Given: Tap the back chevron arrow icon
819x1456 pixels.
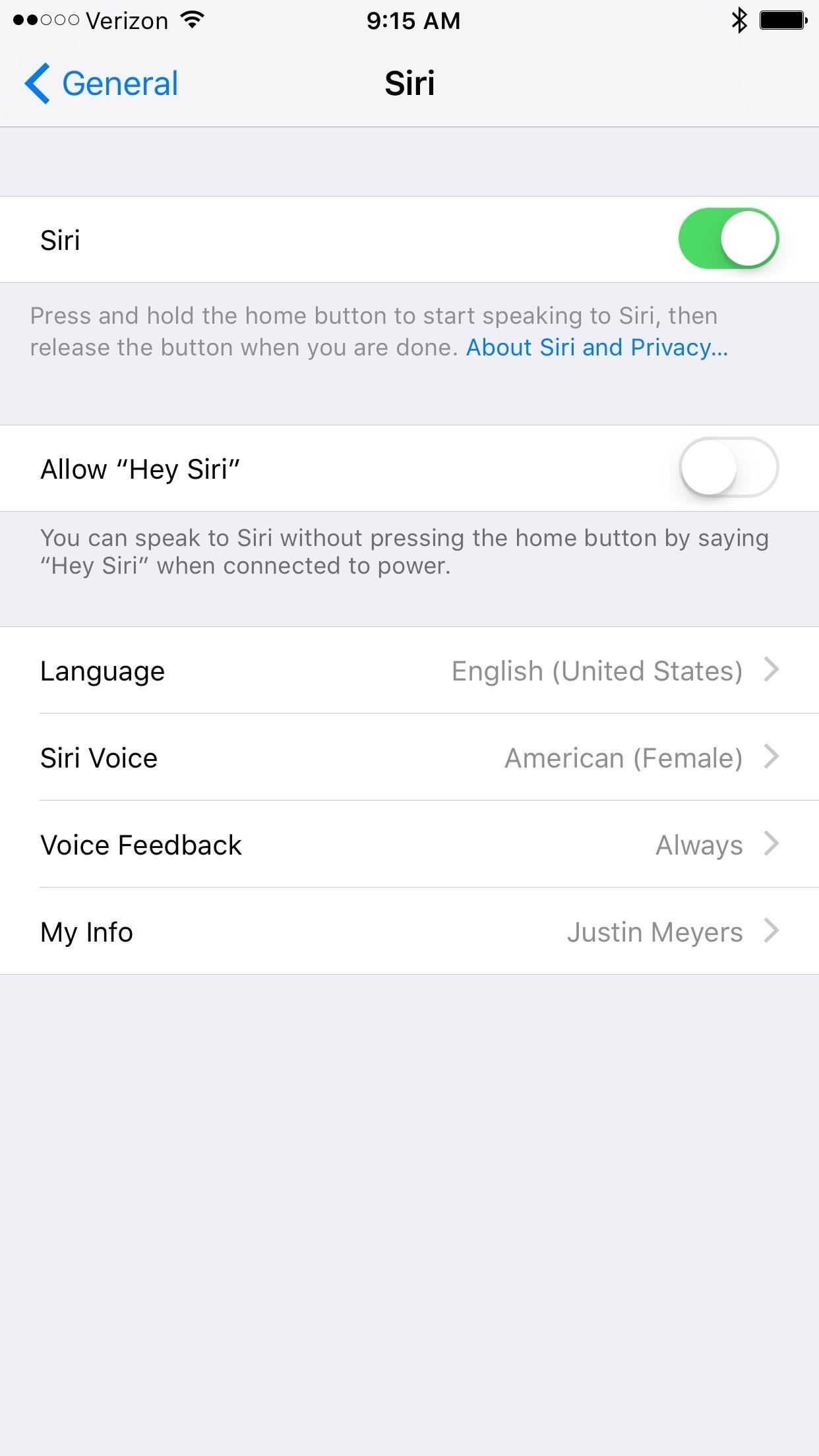Looking at the screenshot, I should (x=38, y=84).
